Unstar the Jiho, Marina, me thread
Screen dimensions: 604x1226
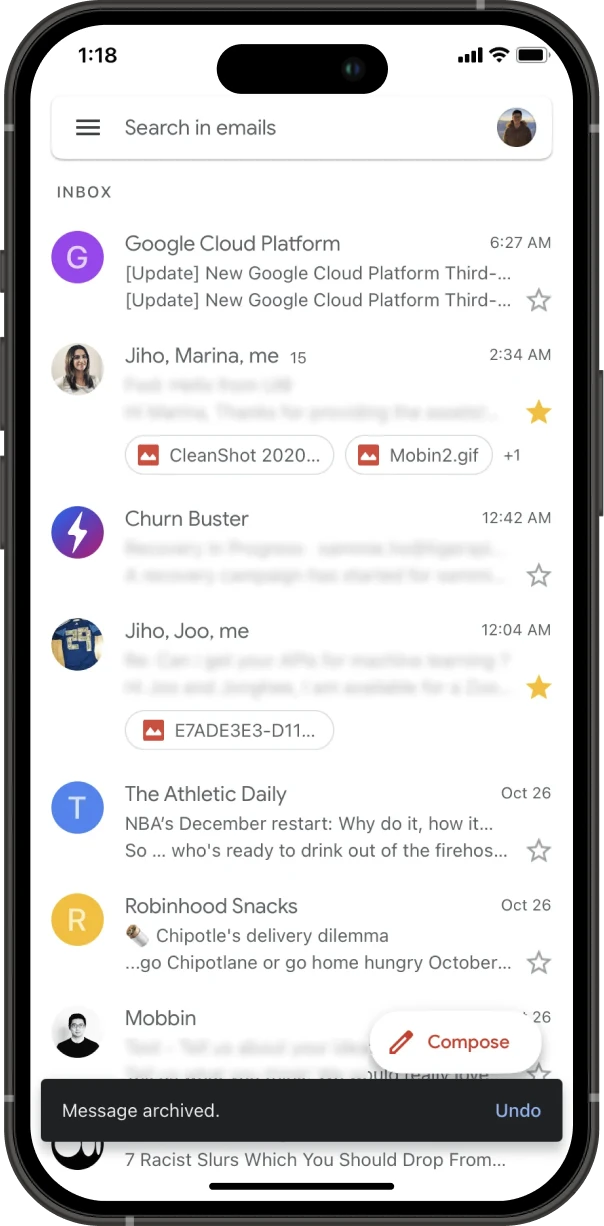(x=539, y=412)
